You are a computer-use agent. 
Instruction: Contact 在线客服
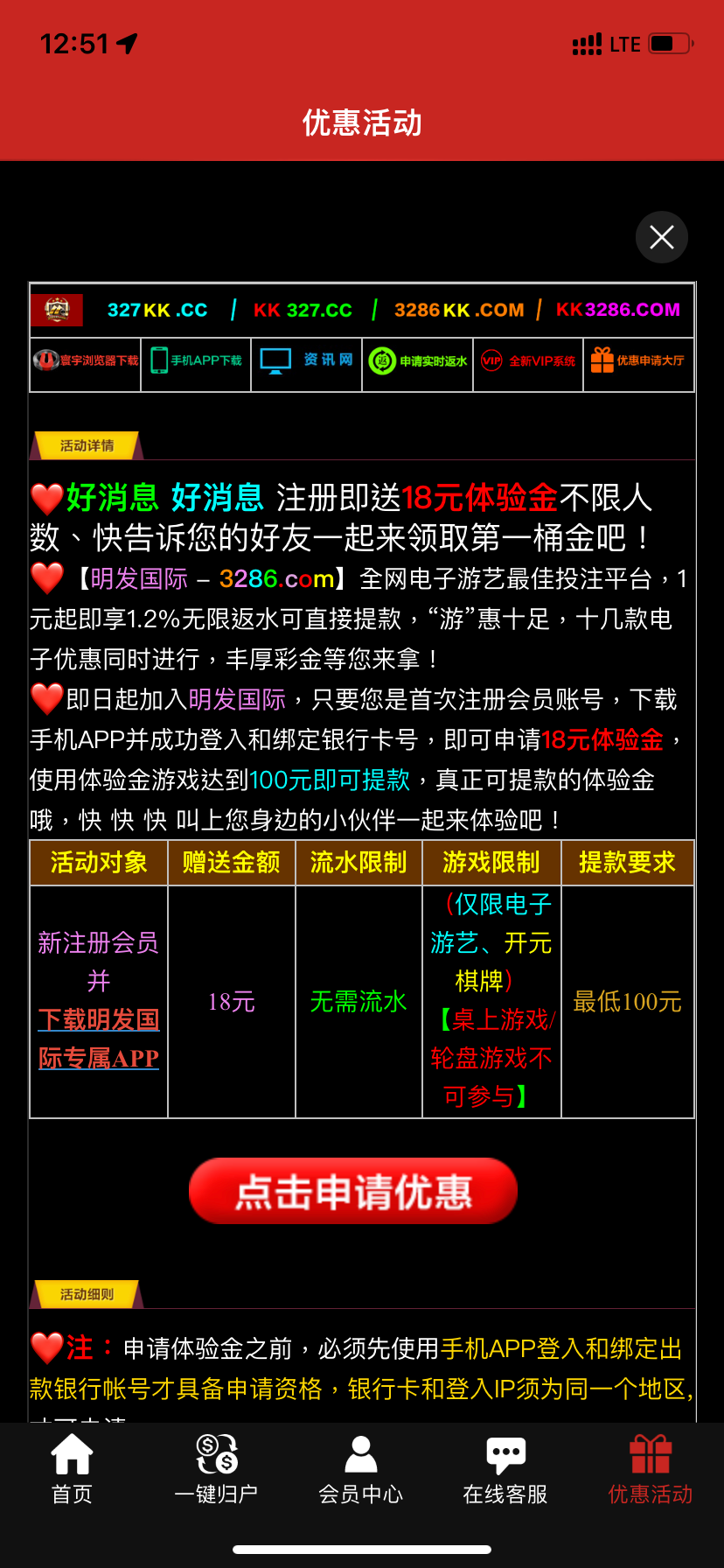[505, 1471]
